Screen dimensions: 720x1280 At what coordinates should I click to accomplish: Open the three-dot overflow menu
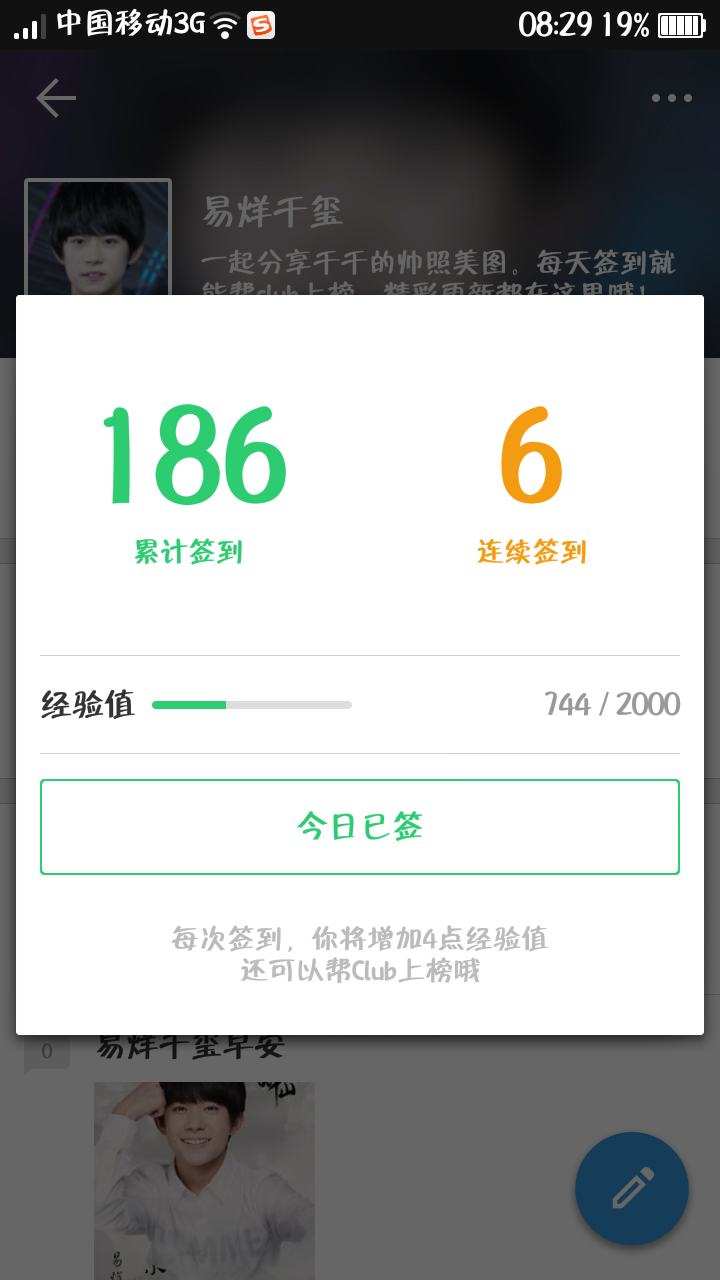[672, 98]
